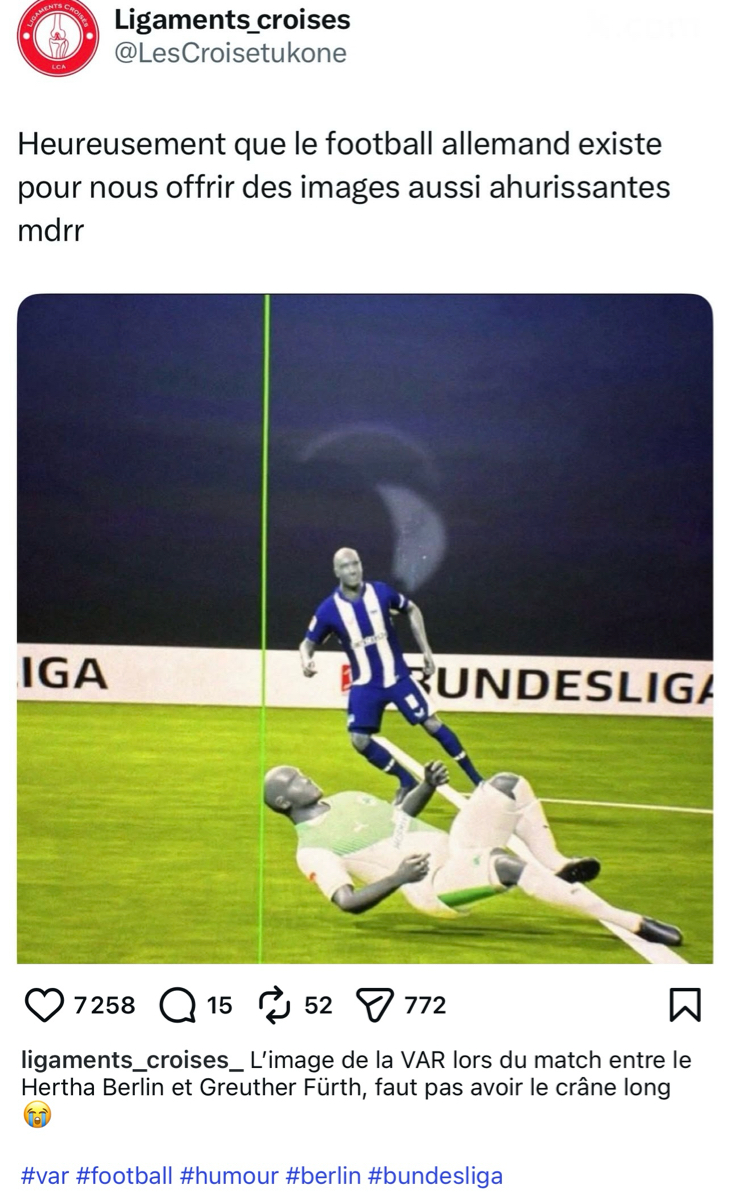This screenshot has width=730, height=1200.
Task: Open the comments on this post
Action: tap(178, 1005)
